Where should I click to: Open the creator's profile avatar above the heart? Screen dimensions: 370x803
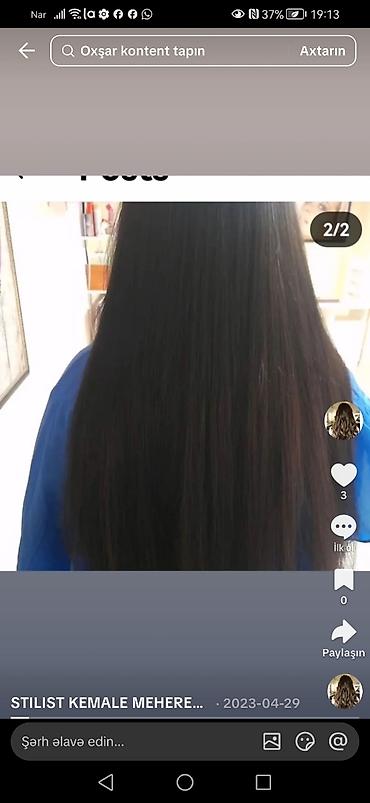(x=344, y=420)
